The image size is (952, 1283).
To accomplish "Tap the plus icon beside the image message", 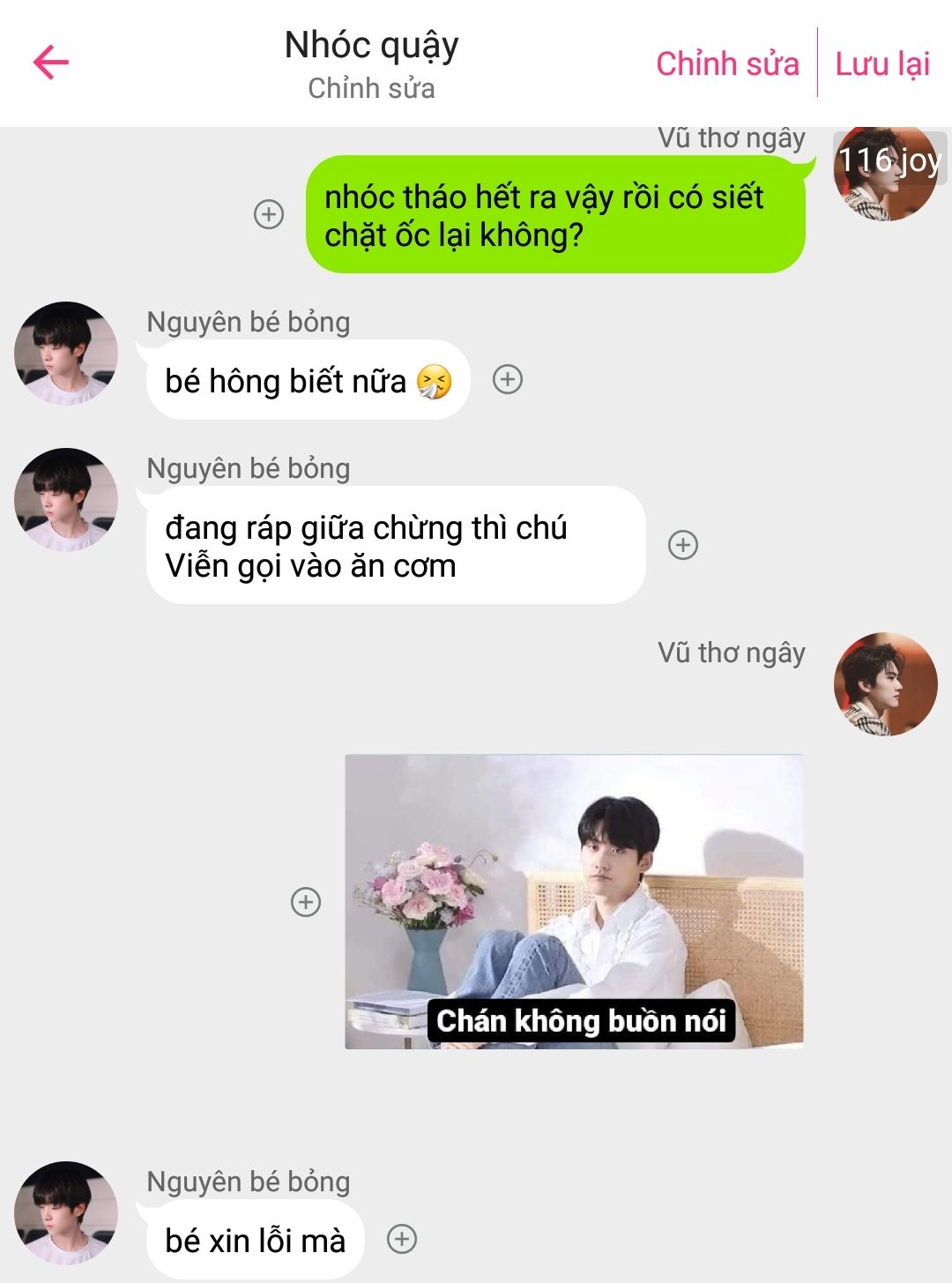I will [x=306, y=902].
